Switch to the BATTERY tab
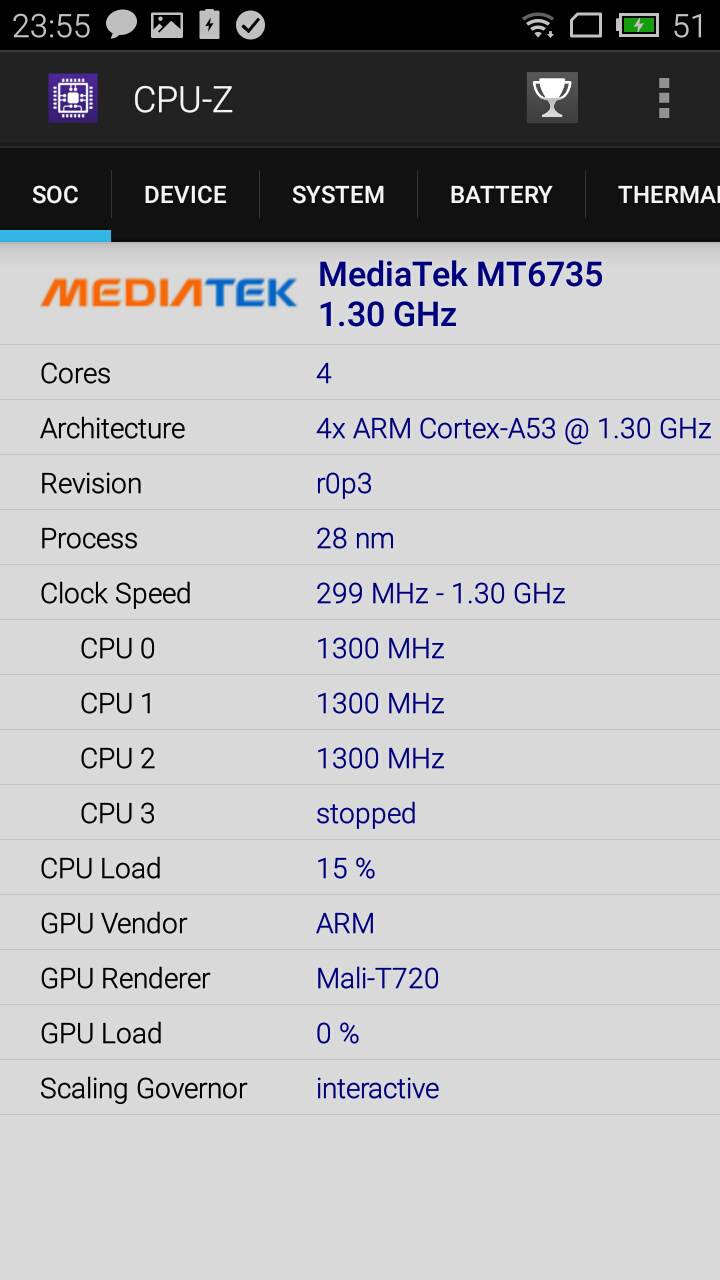This screenshot has width=720, height=1280. [x=501, y=194]
